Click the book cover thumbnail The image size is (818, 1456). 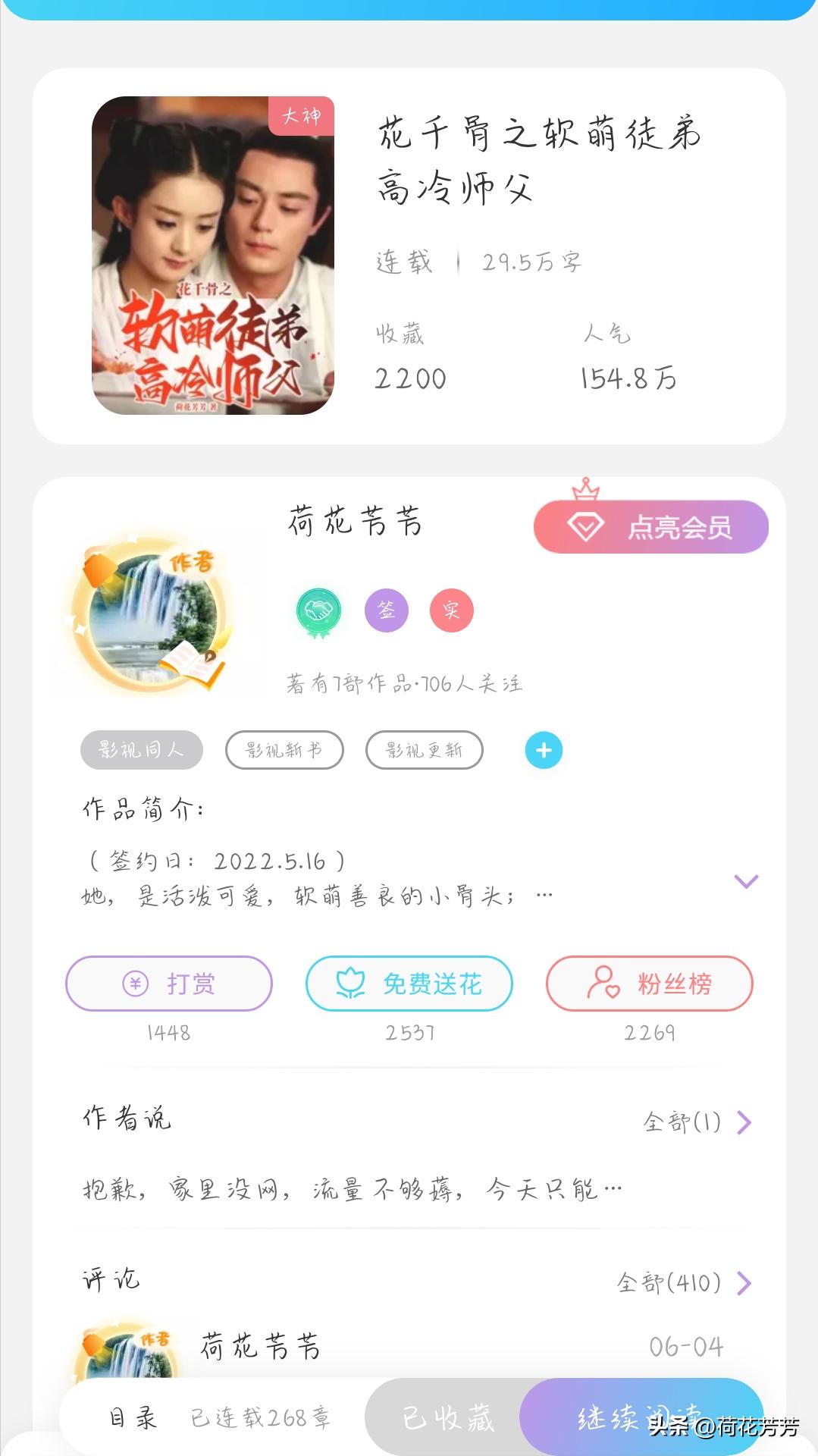(x=213, y=258)
